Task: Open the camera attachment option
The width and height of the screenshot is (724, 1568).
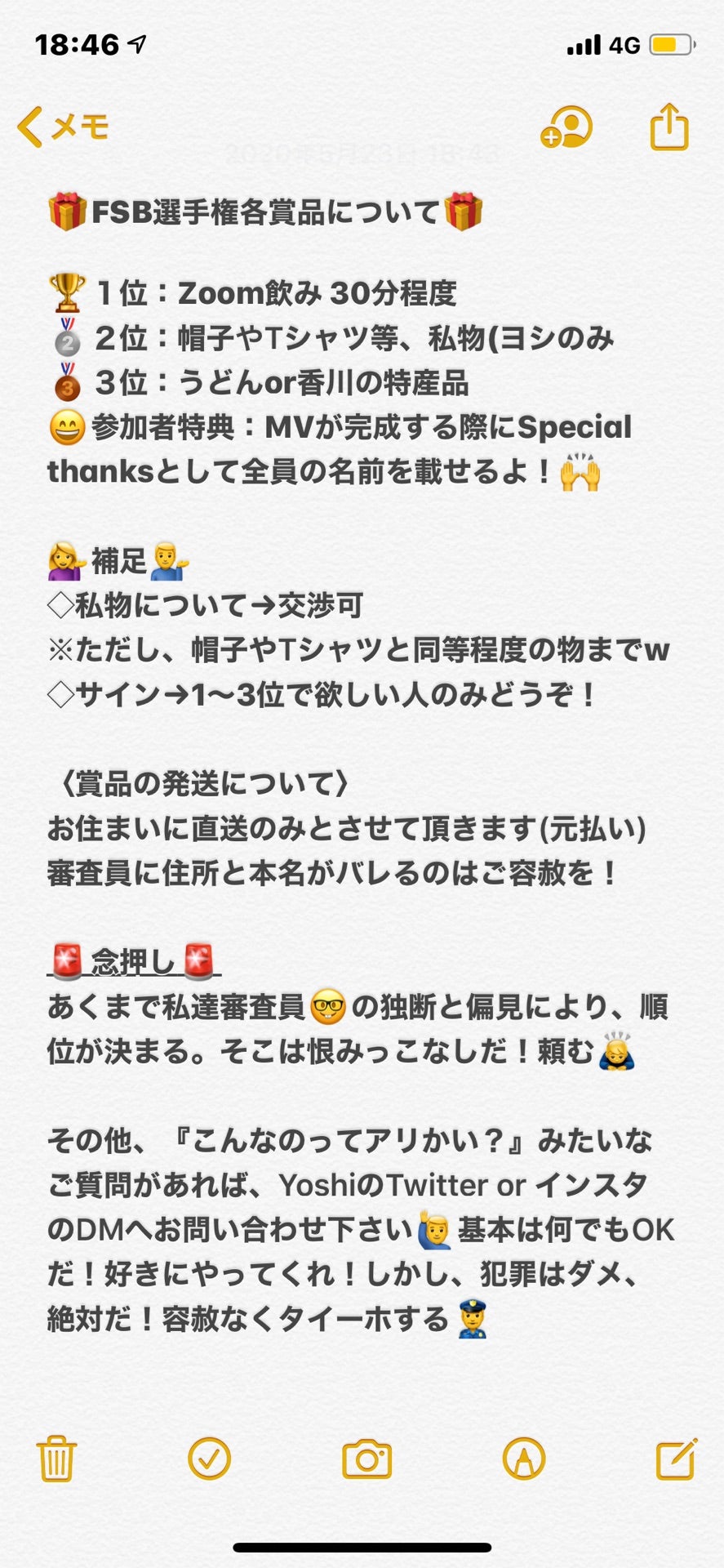Action: 366,1459
